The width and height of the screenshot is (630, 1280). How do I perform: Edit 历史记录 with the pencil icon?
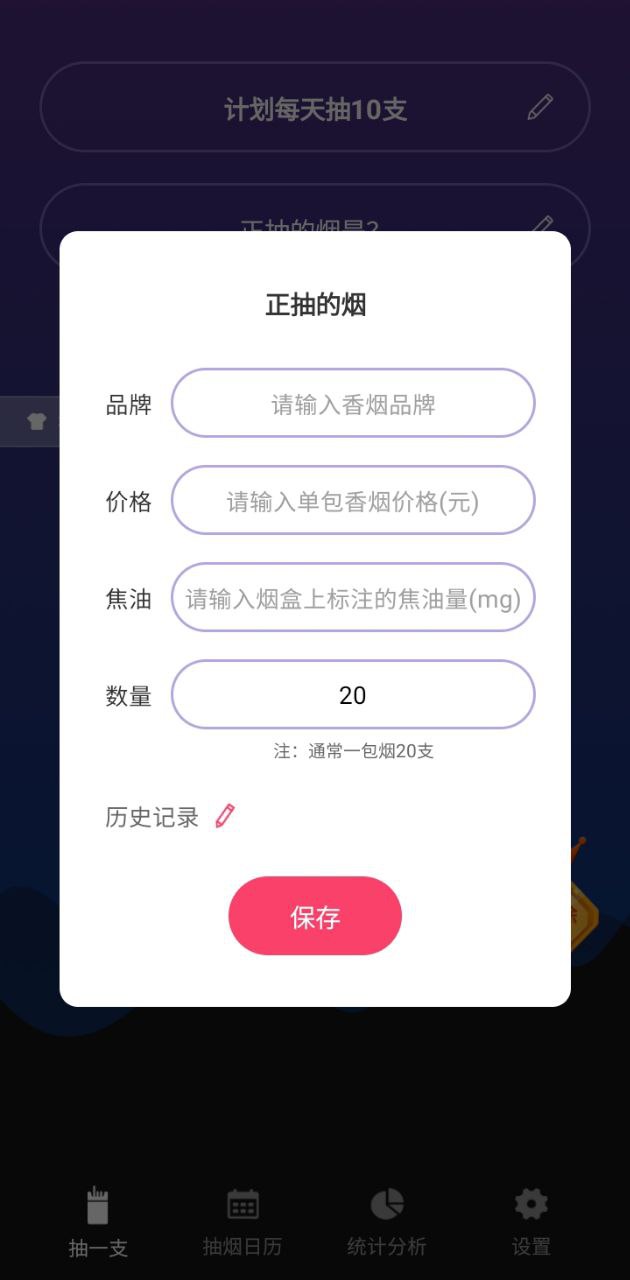(x=225, y=816)
